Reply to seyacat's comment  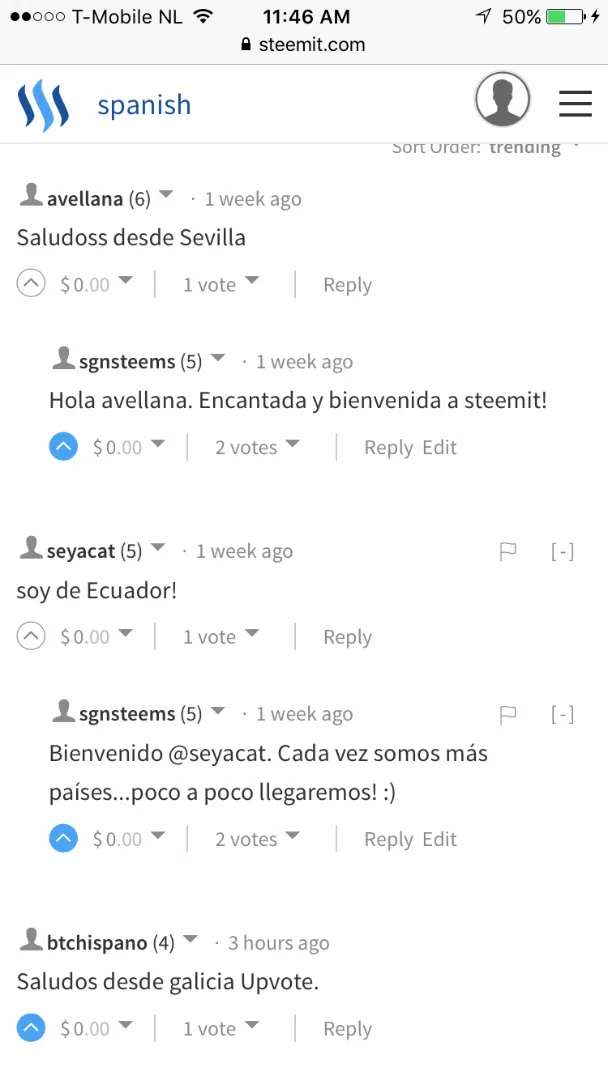pos(347,637)
